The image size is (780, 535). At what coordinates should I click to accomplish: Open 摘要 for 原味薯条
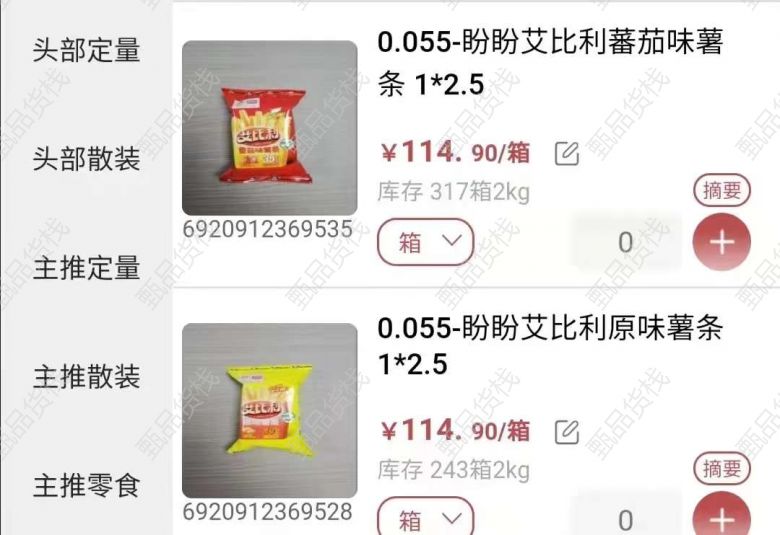tap(721, 468)
